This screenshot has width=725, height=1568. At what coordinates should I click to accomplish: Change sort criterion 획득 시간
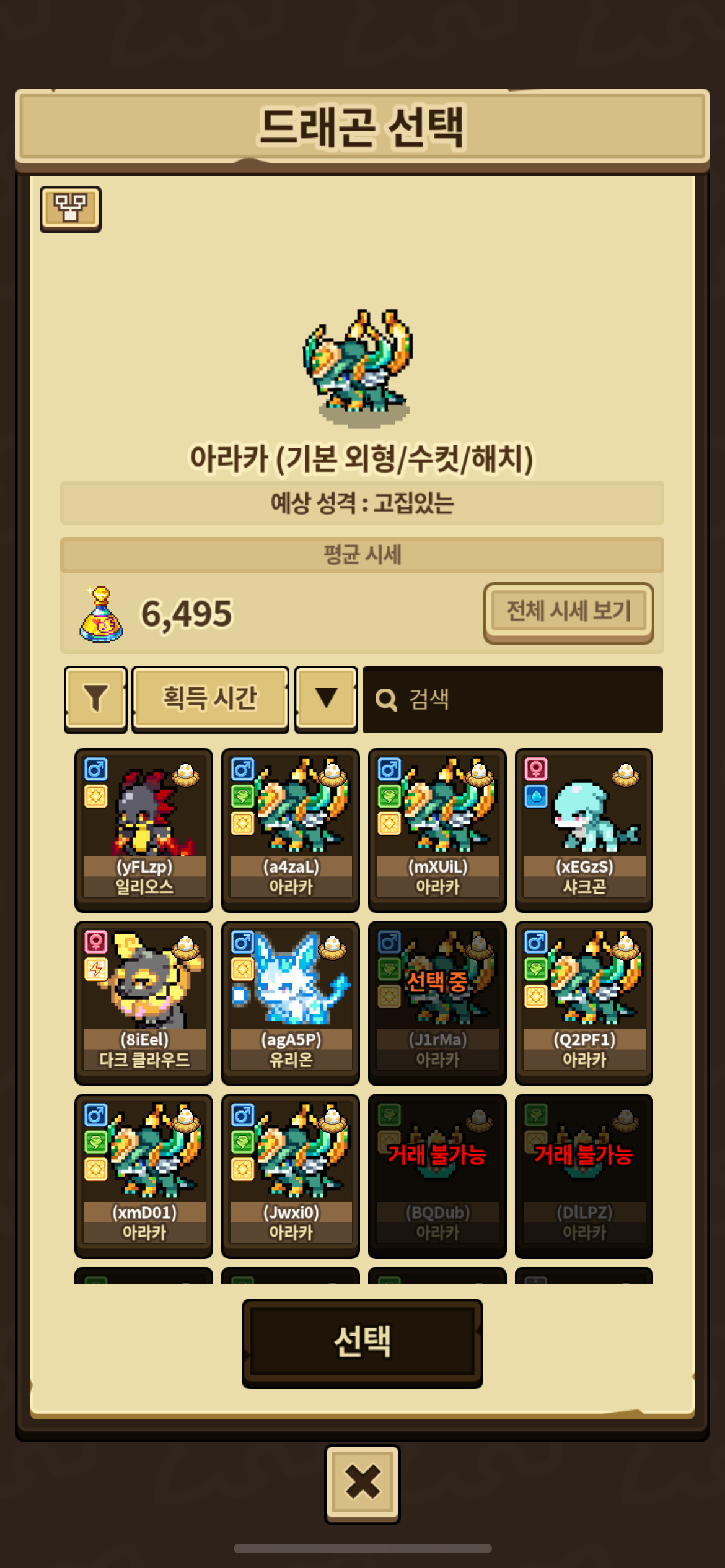210,699
